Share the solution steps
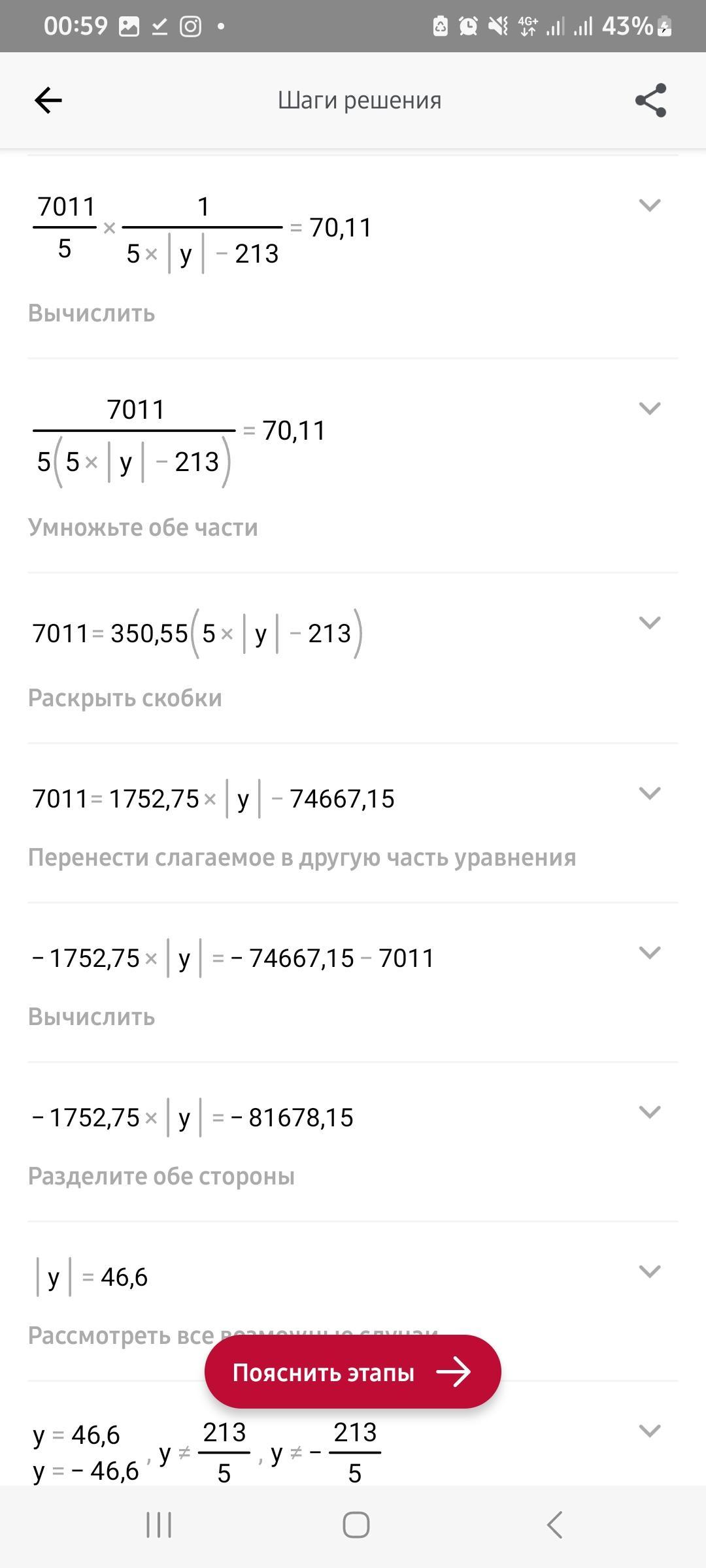 click(x=650, y=101)
